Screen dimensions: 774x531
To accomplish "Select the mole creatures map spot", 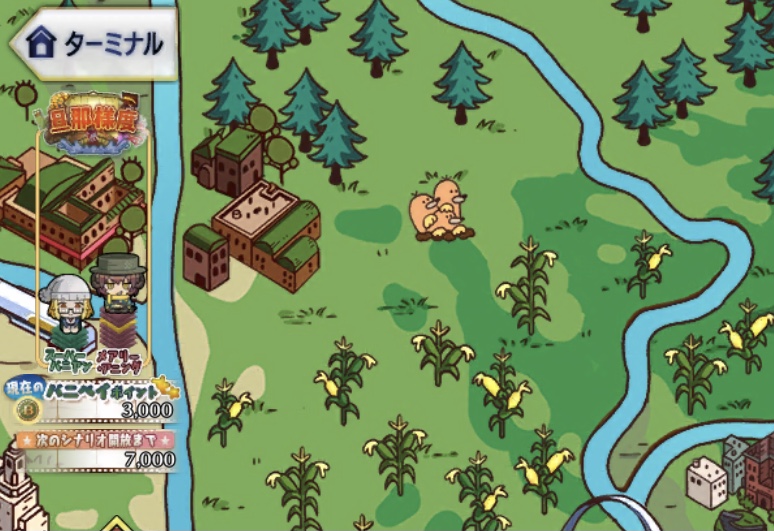I will (441, 210).
